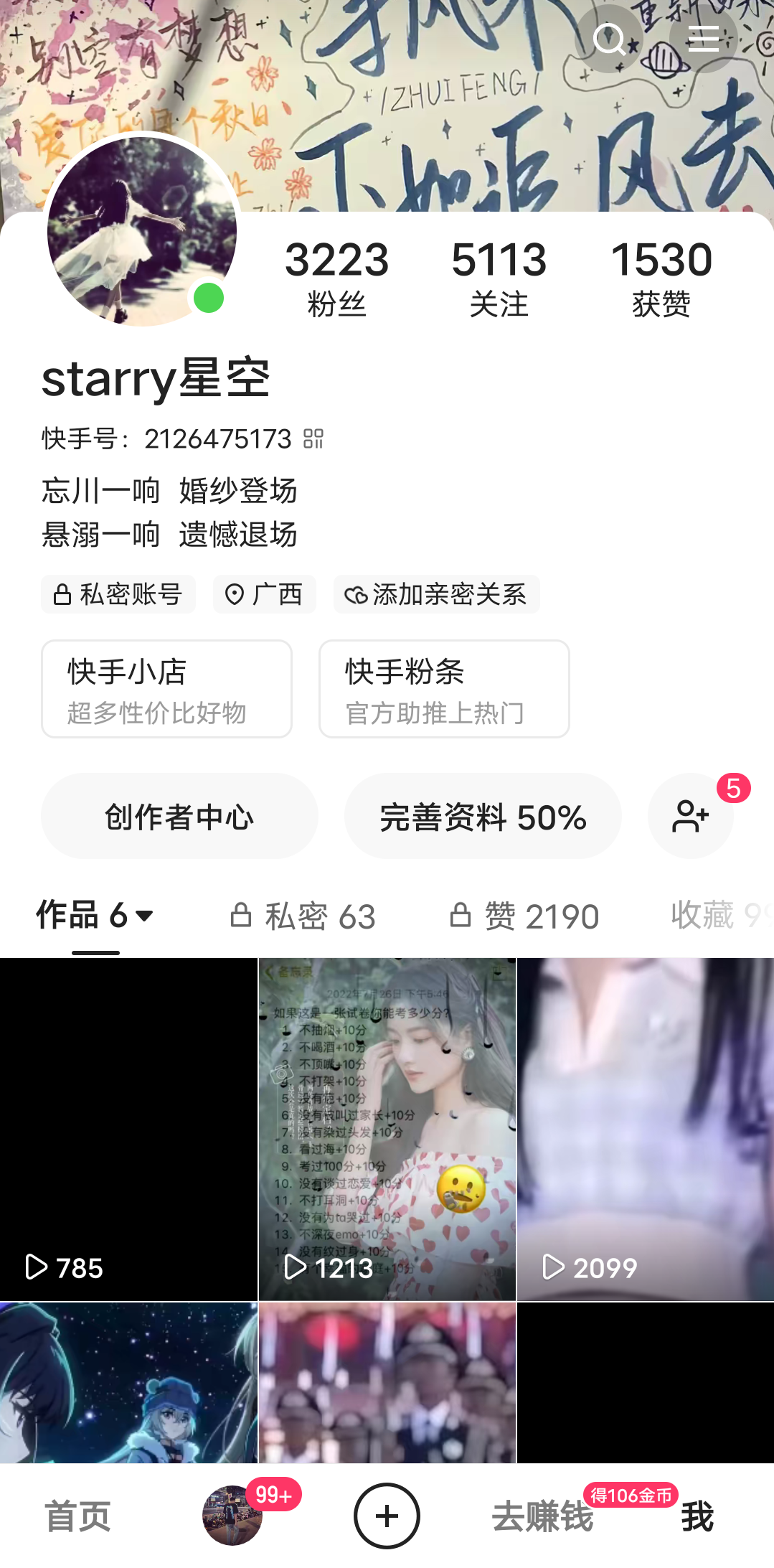Viewport: 774px width, 1568px height.
Task: Open the search icon in the header
Action: tap(610, 39)
